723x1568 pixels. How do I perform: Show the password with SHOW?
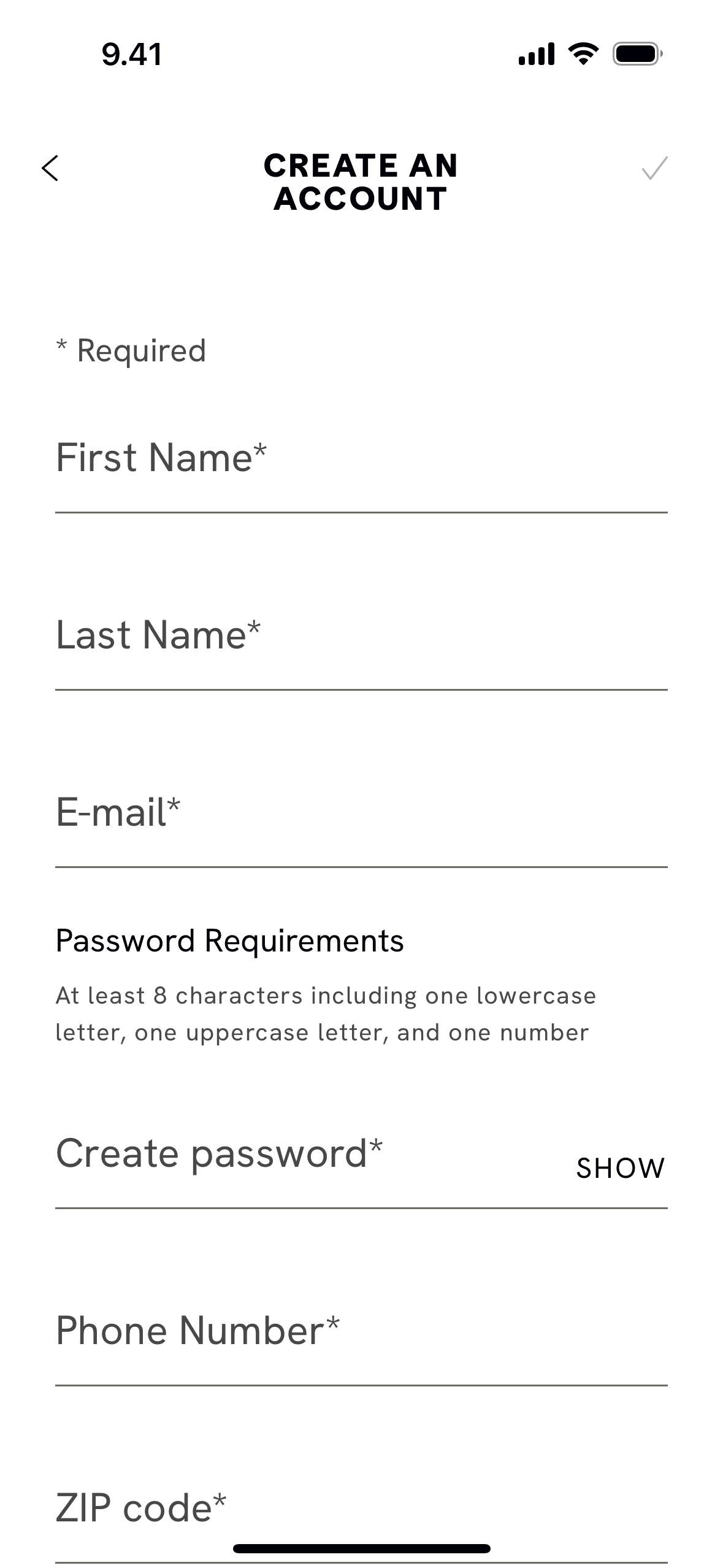[x=620, y=1169]
